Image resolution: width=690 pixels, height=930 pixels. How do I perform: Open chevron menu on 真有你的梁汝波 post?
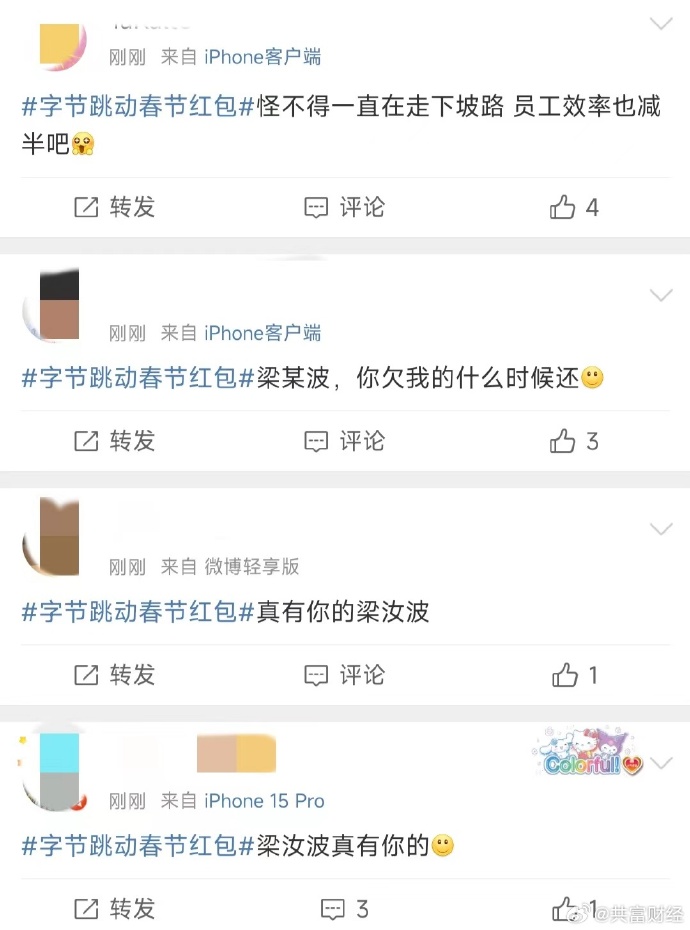(x=661, y=528)
